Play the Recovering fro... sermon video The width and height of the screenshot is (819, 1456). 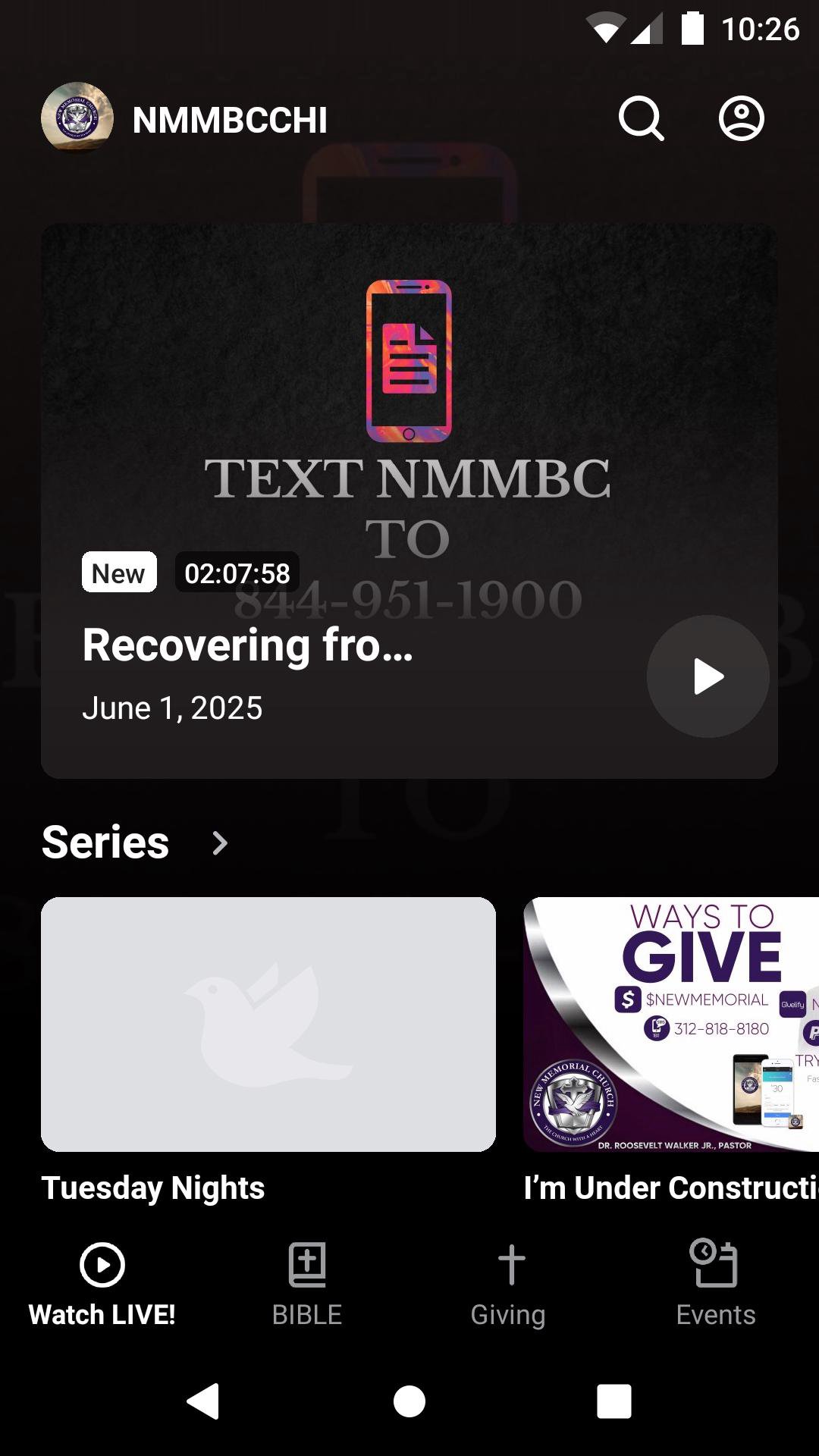(708, 676)
